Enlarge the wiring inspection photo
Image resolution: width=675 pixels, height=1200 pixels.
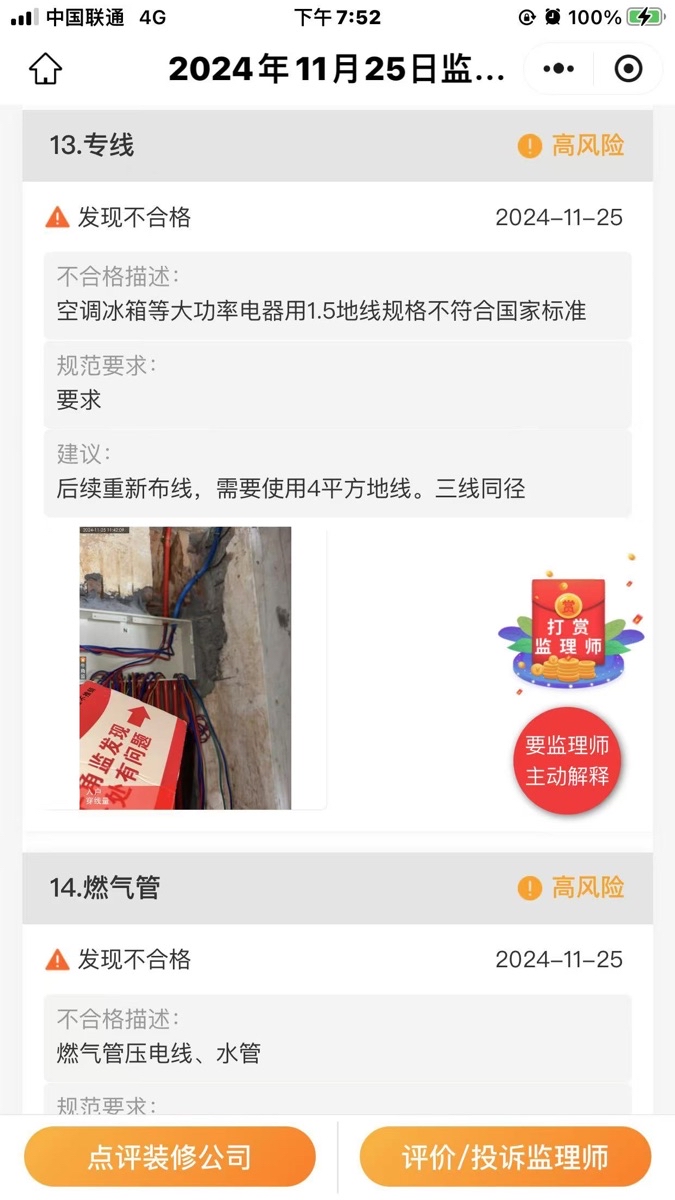point(186,667)
